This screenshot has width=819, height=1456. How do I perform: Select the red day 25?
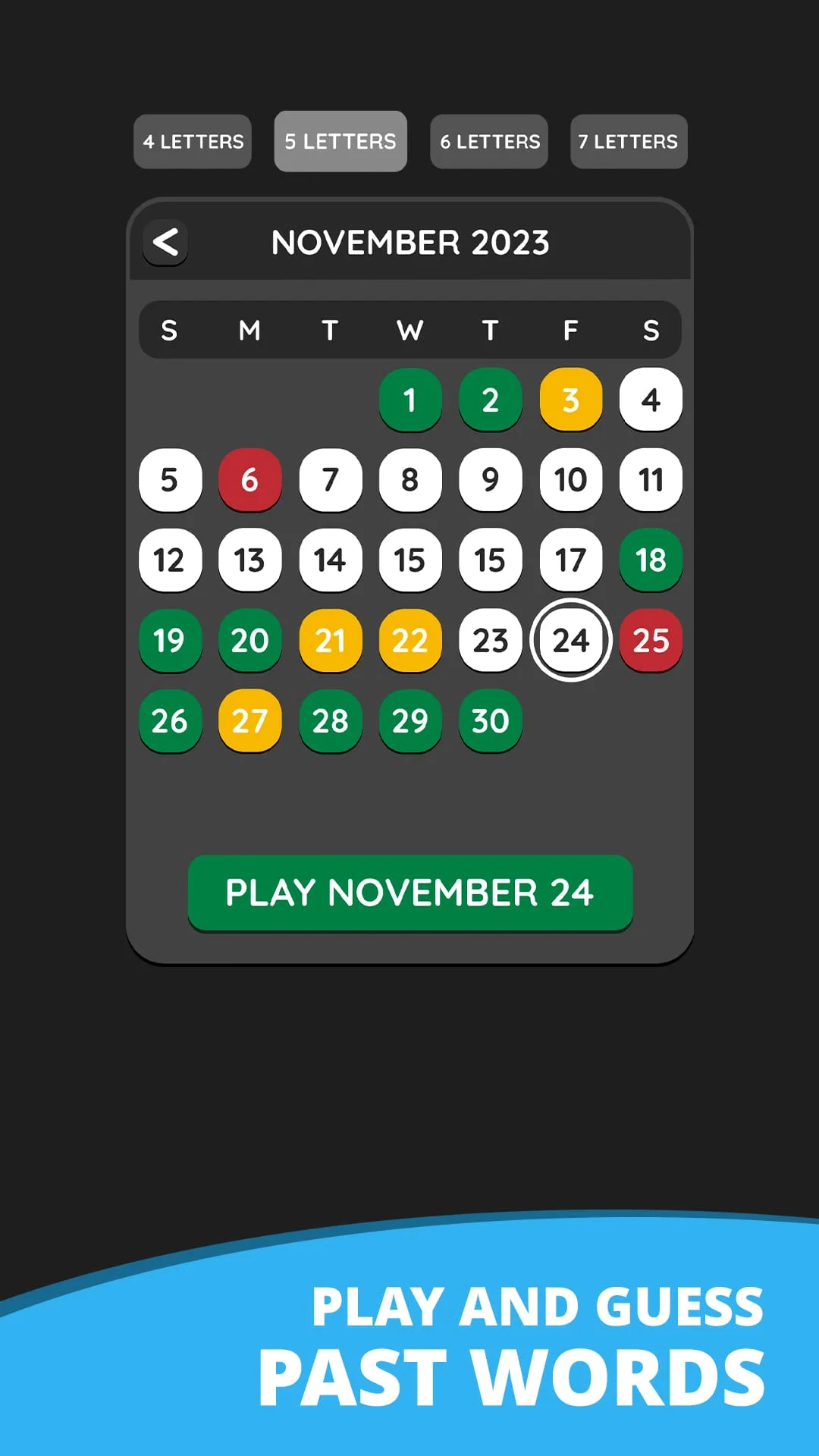coord(651,641)
